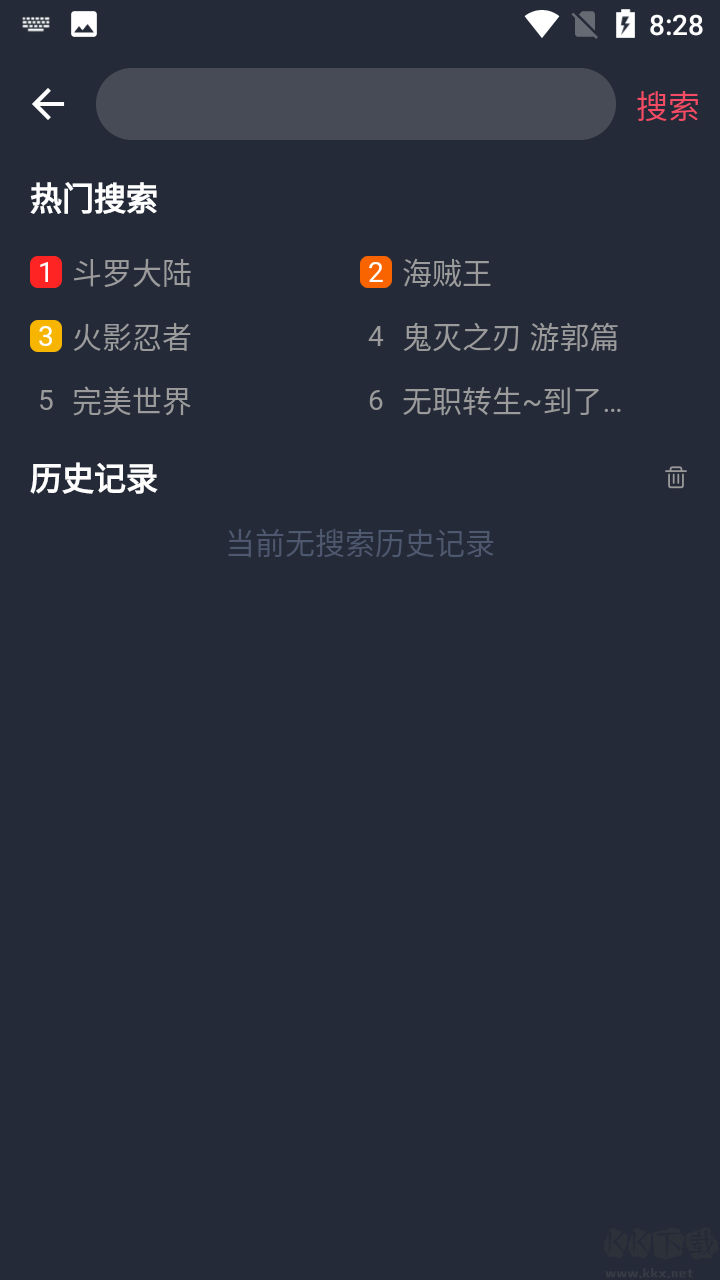Screen dimensions: 720x1280
Task: Click the red rank badge 1
Action: [x=45, y=272]
